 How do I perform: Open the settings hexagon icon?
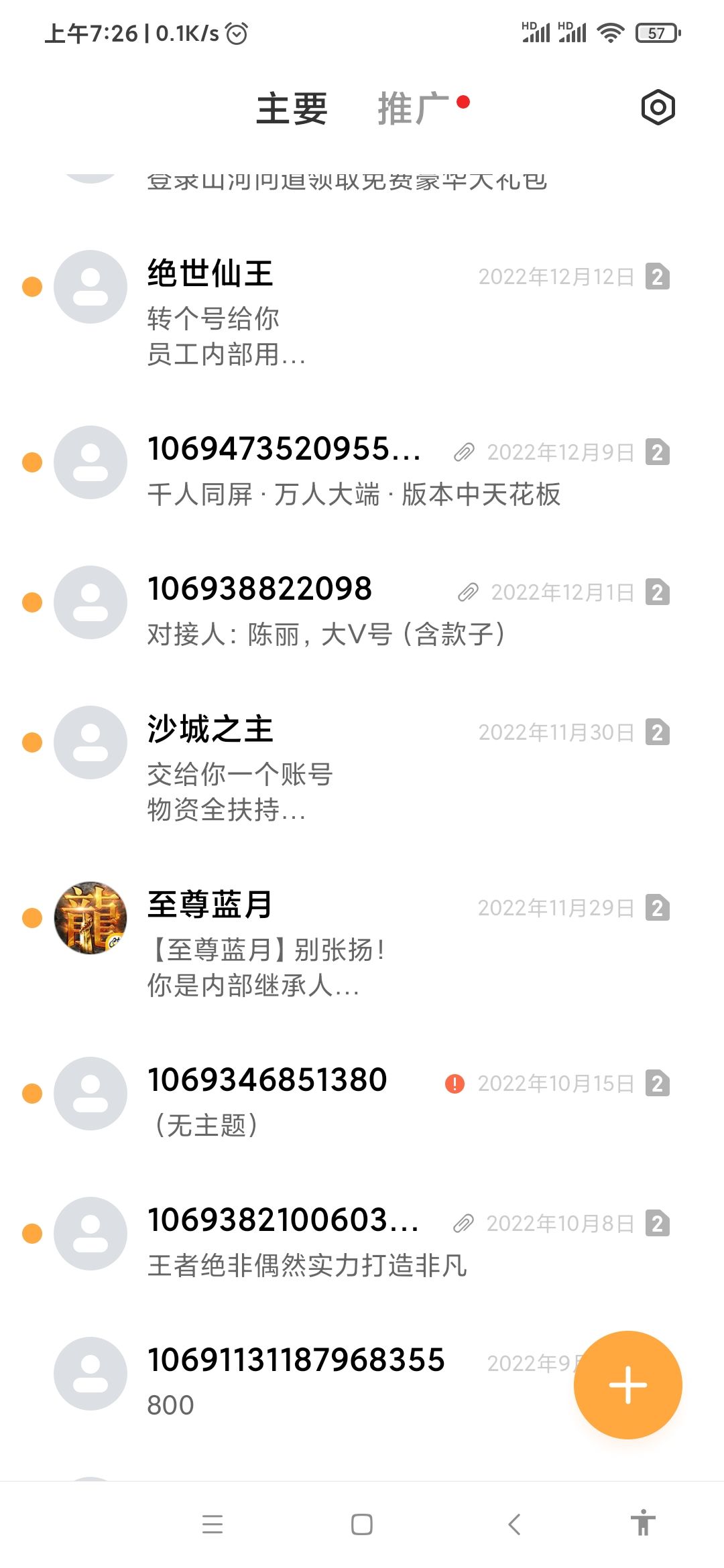pos(658,107)
